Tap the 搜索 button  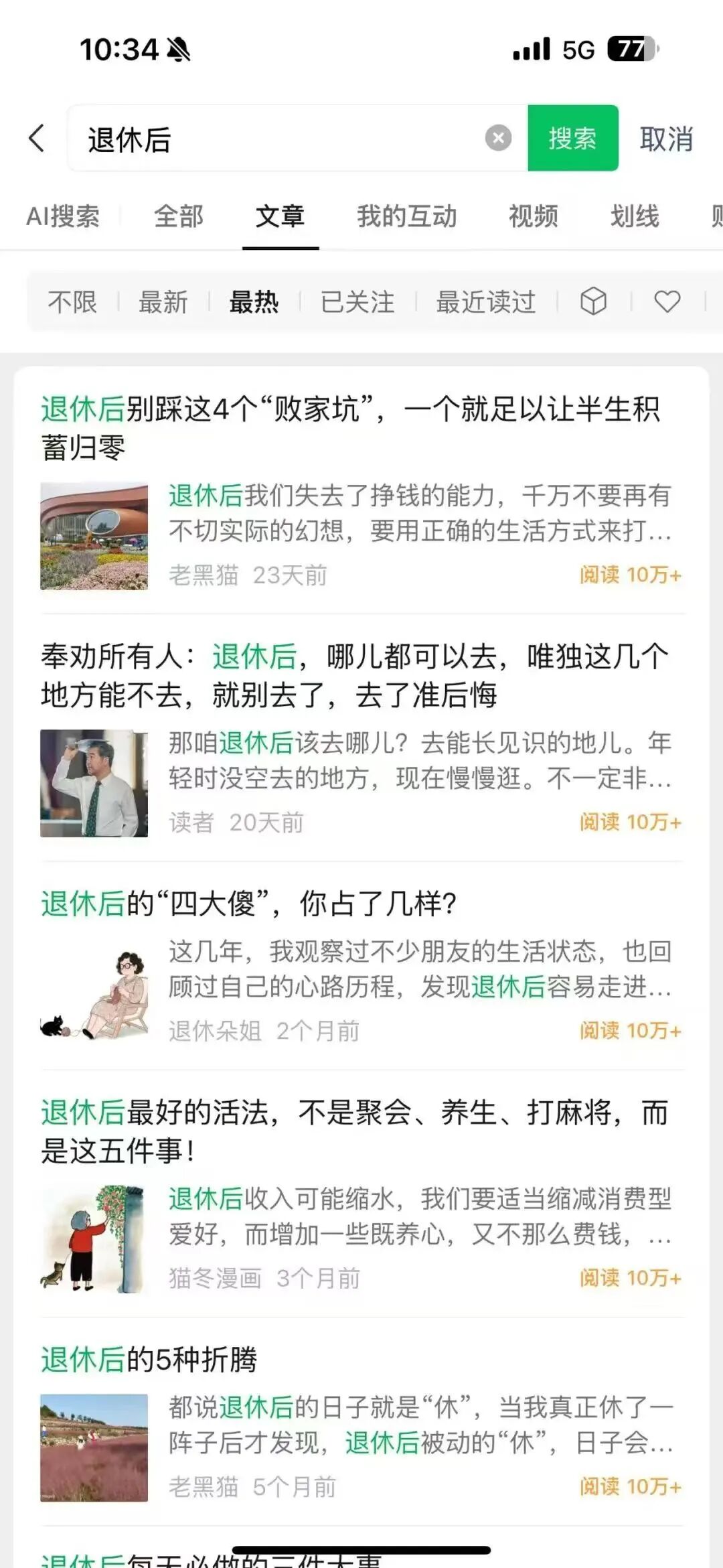(x=572, y=139)
